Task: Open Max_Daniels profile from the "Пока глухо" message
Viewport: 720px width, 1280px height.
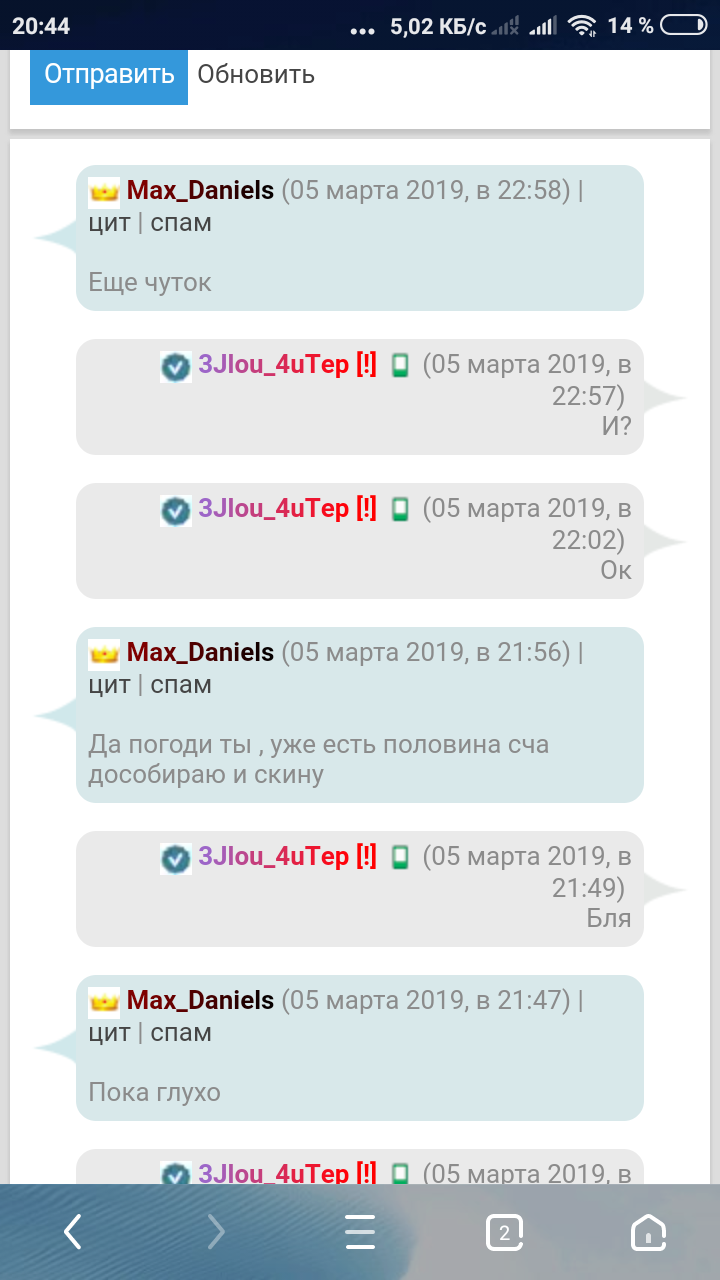Action: [200, 1000]
